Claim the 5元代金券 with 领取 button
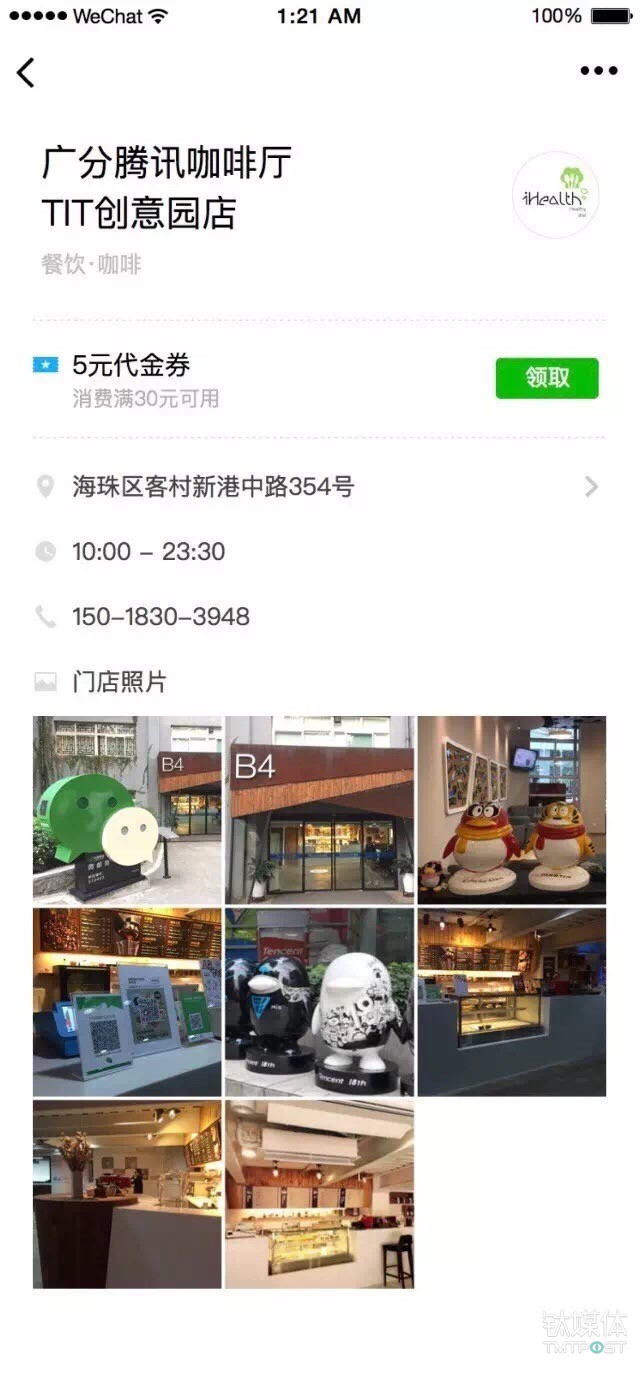 (547, 378)
